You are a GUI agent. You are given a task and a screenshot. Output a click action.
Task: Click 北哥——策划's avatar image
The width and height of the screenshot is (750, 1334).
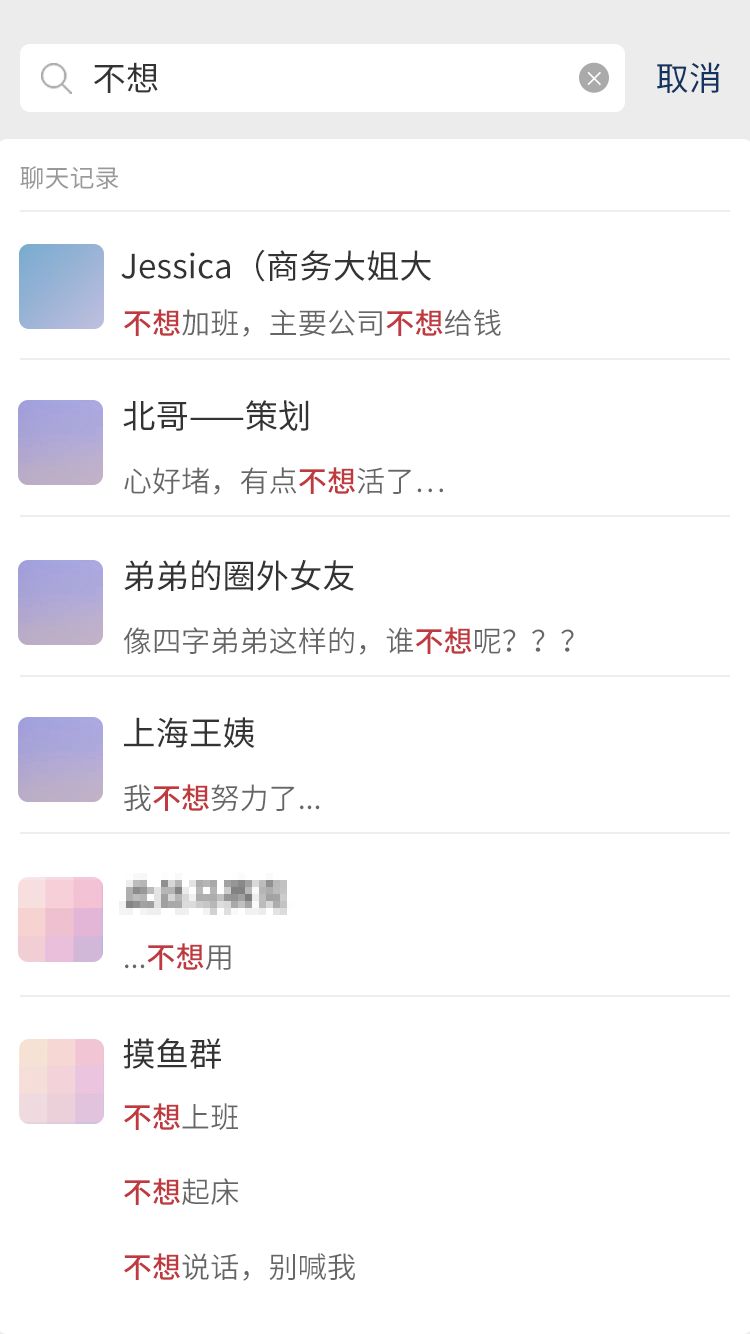click(60, 442)
